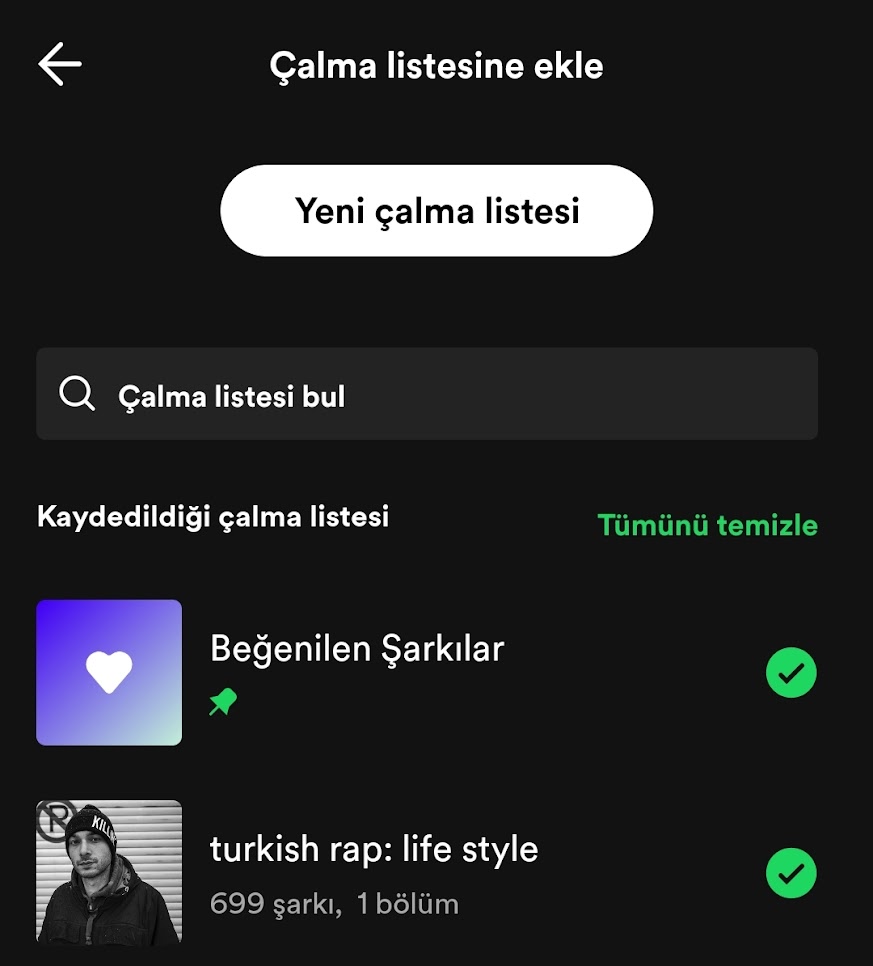Go back using the arrow icon
The image size is (873, 966).
pyautogui.click(x=60, y=65)
